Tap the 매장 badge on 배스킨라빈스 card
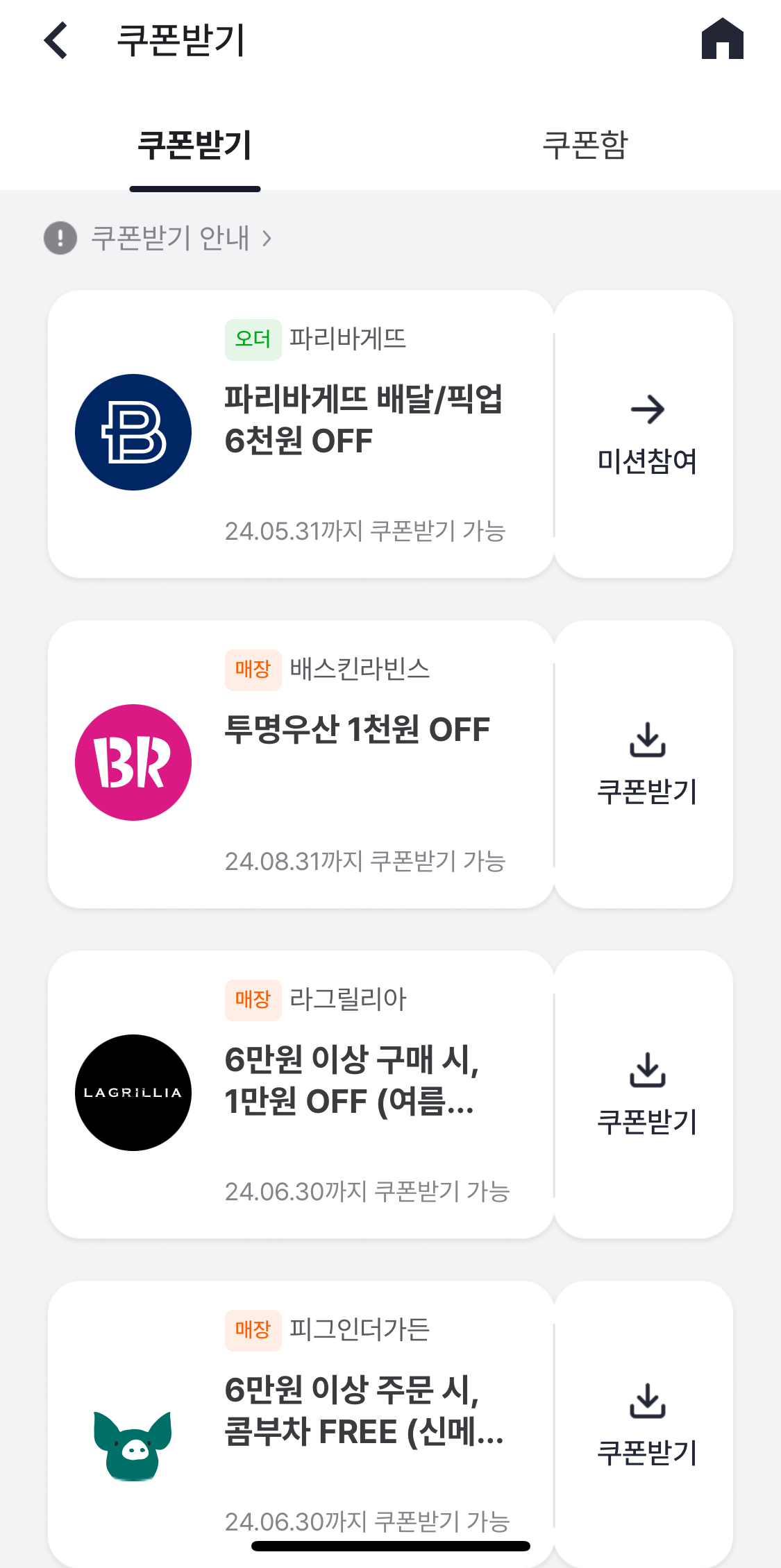The image size is (781, 1568). (253, 670)
